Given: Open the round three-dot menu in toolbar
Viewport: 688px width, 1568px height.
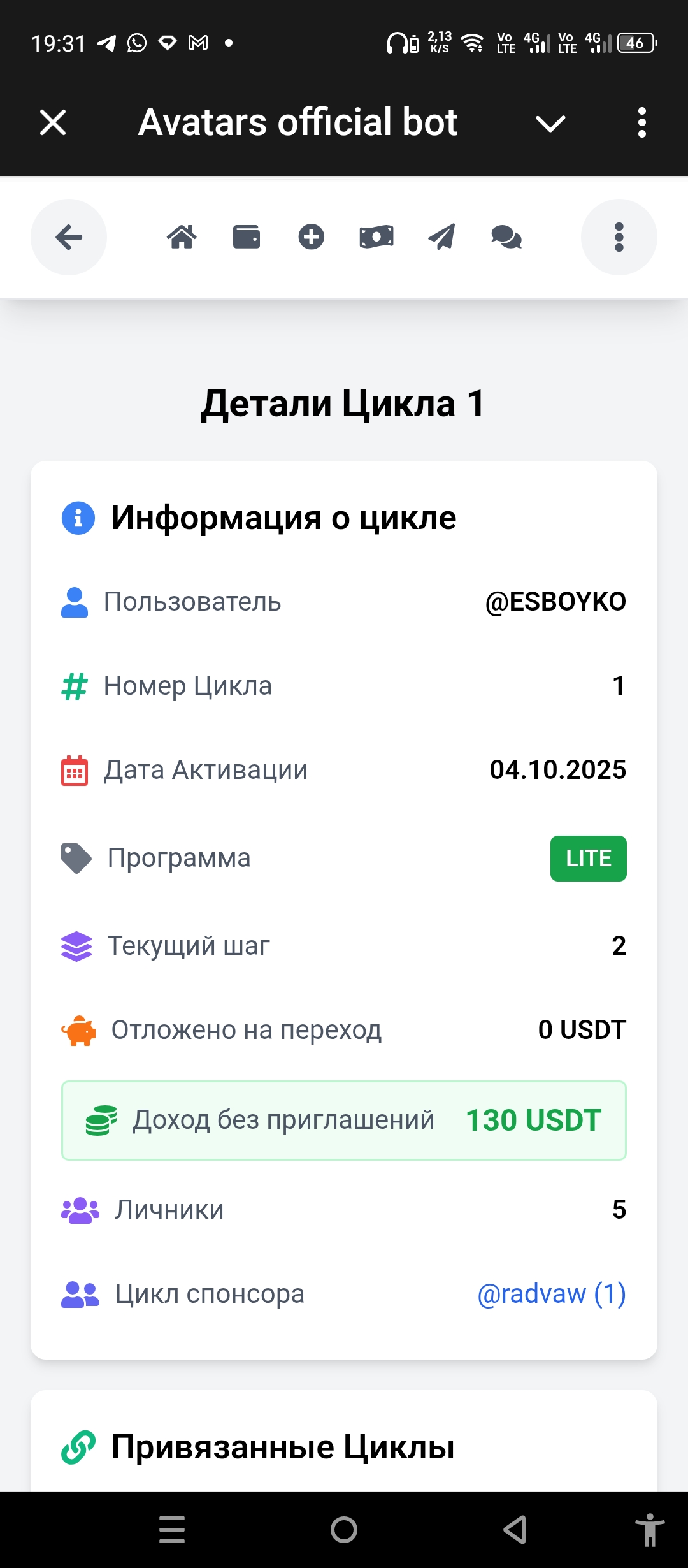Looking at the screenshot, I should click(619, 237).
